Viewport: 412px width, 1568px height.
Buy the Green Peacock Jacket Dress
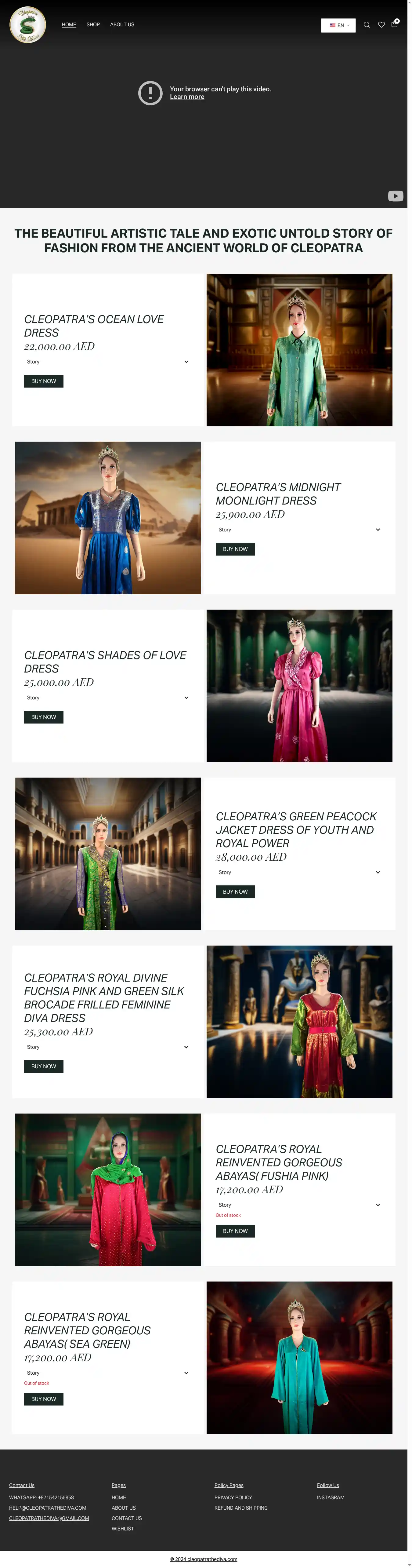pos(235,892)
